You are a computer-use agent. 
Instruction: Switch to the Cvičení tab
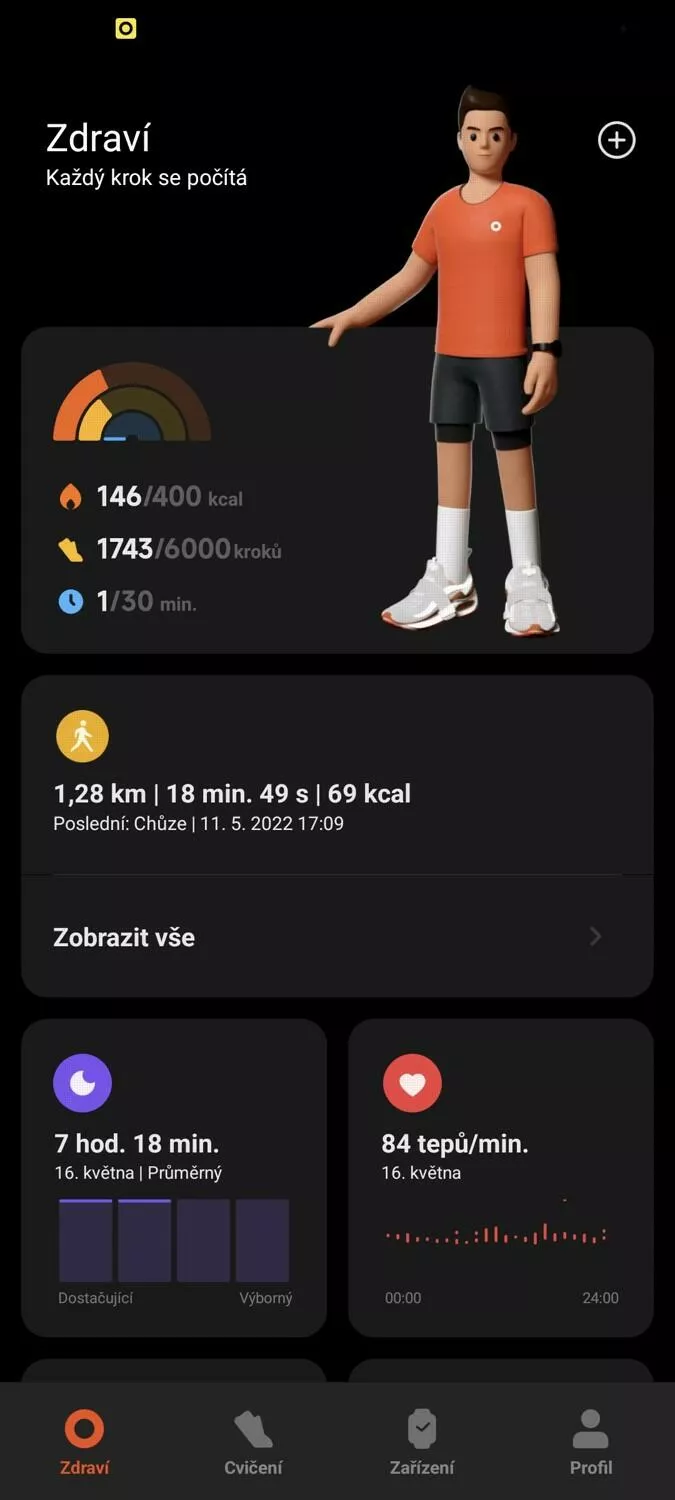(253, 1442)
